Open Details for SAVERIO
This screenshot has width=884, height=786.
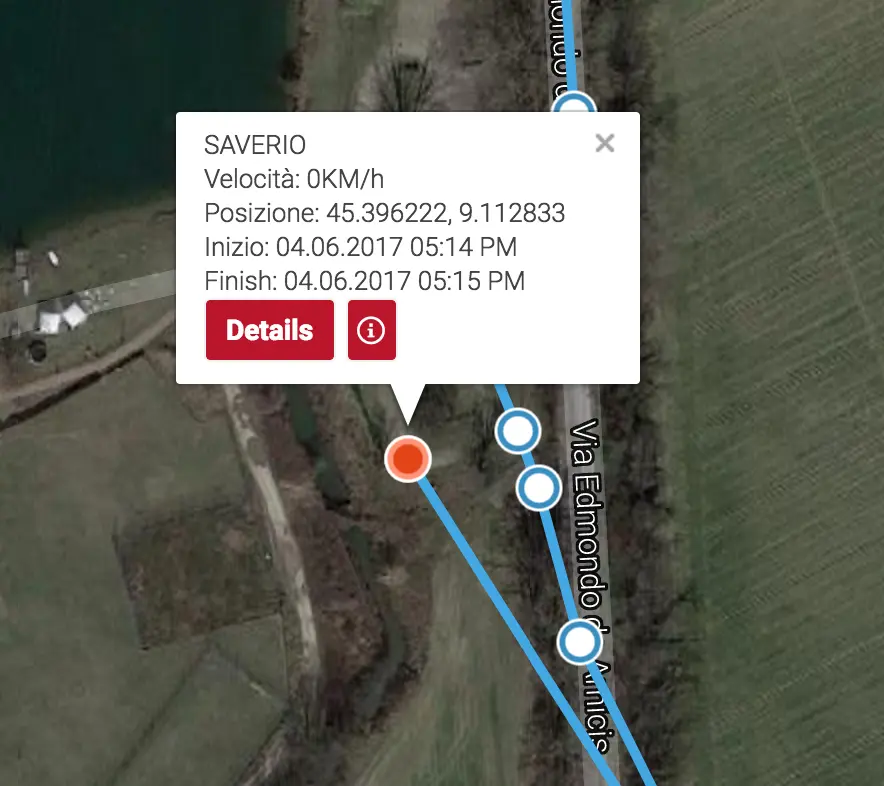tap(270, 330)
